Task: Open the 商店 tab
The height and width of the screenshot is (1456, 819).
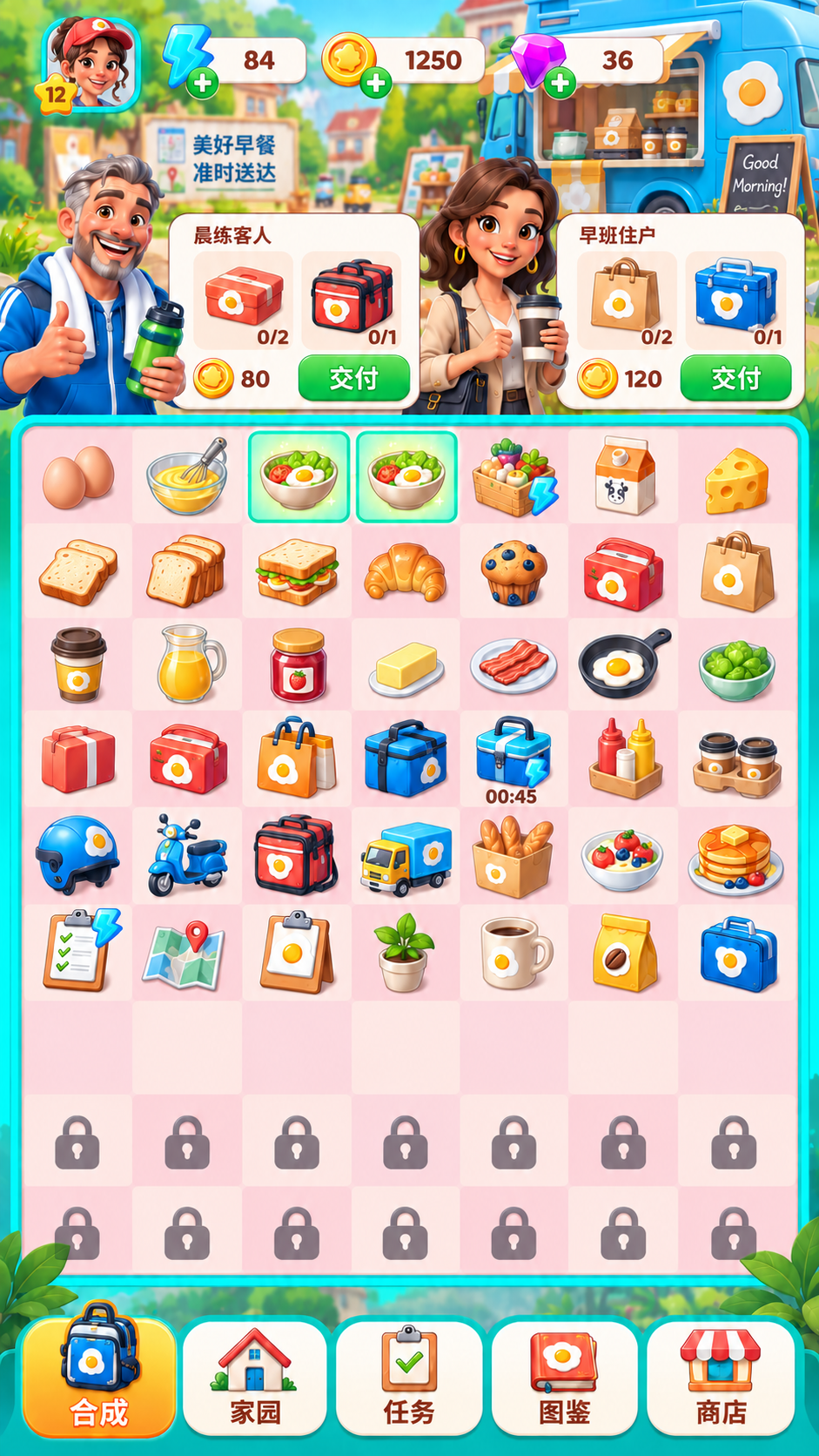Action: point(720,1378)
